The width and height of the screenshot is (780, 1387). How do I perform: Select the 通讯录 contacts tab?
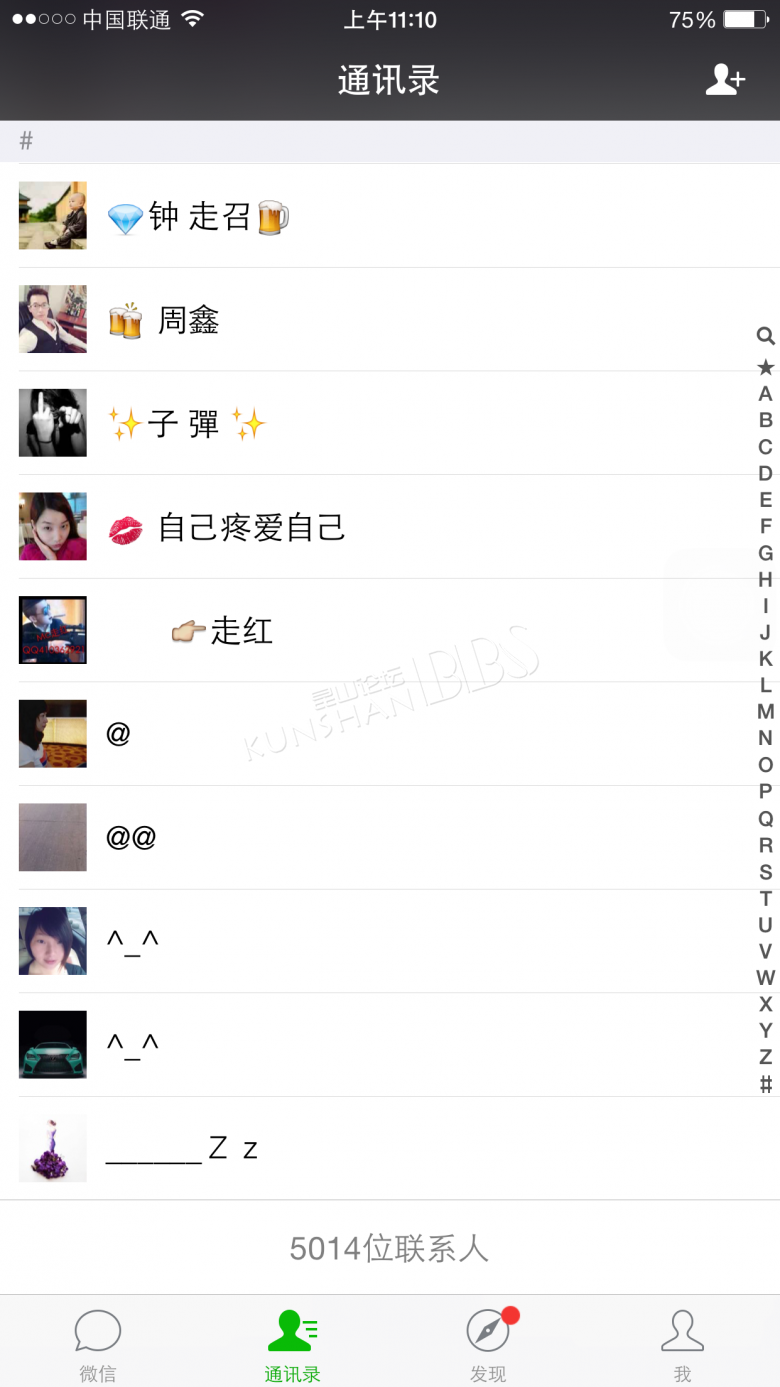pyautogui.click(x=293, y=1342)
